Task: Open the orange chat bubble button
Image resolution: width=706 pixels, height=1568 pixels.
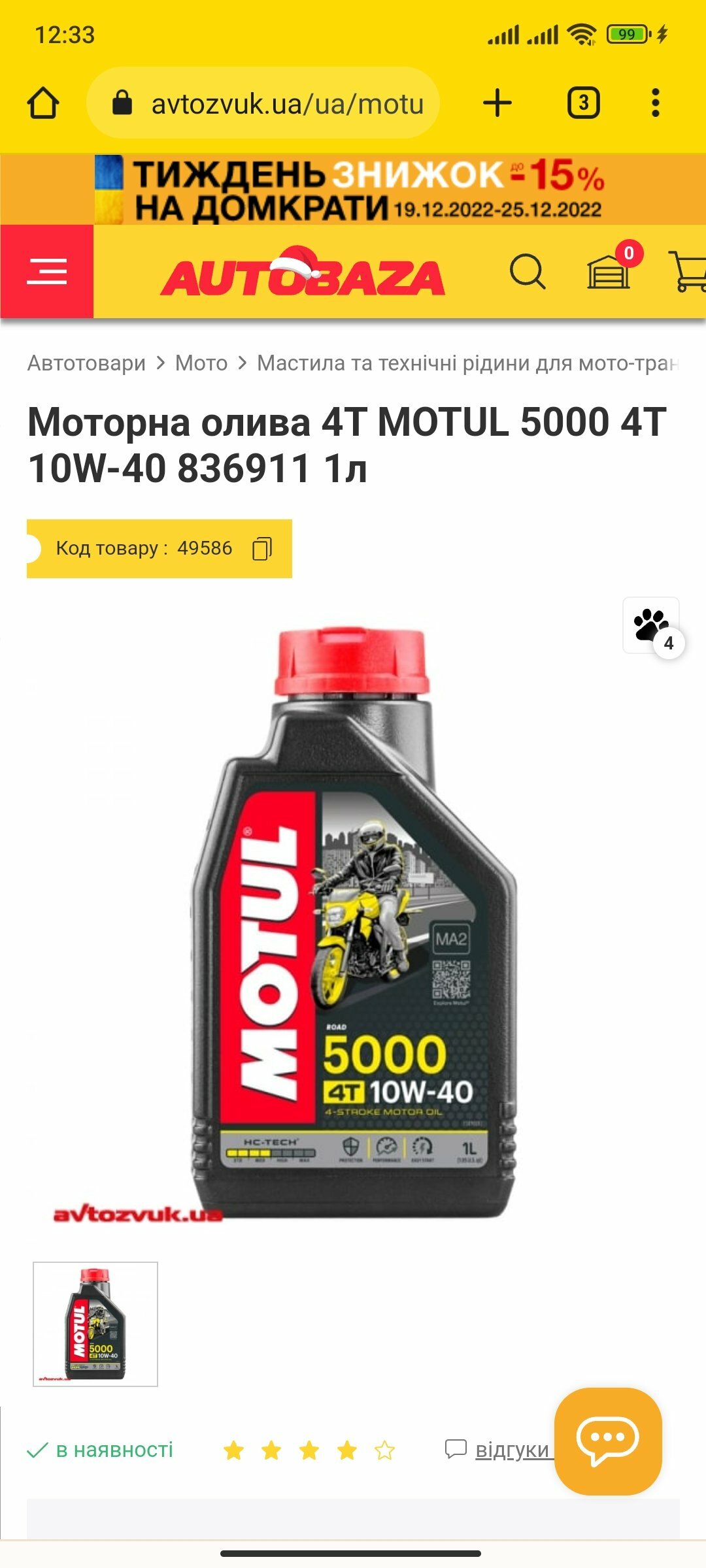Action: click(608, 1441)
